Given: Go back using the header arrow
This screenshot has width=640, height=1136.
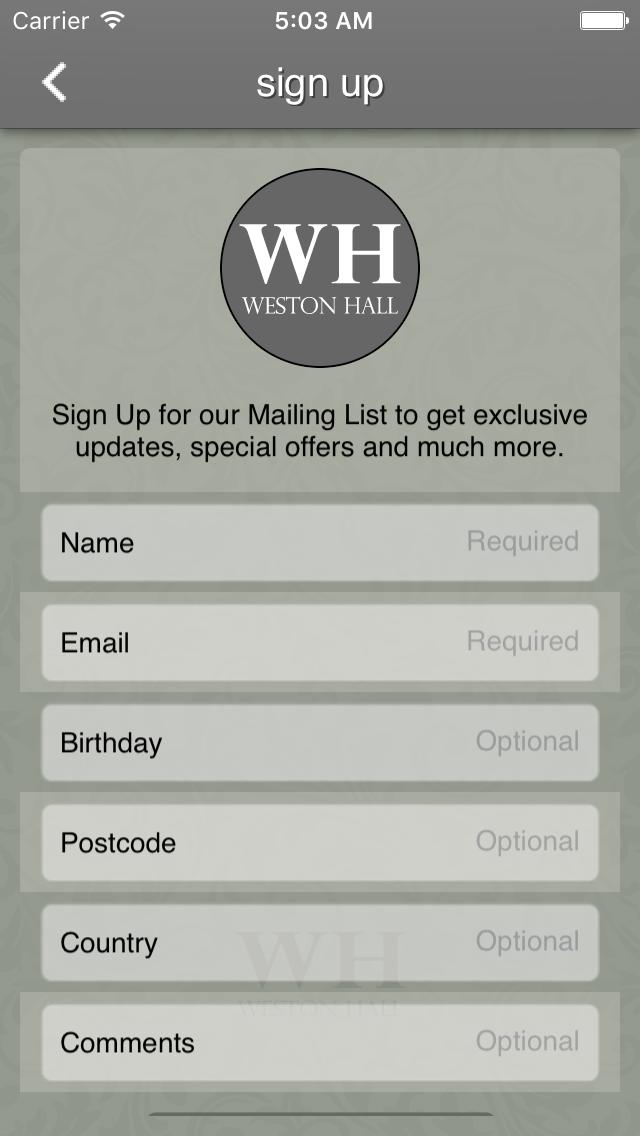Looking at the screenshot, I should click(x=55, y=82).
